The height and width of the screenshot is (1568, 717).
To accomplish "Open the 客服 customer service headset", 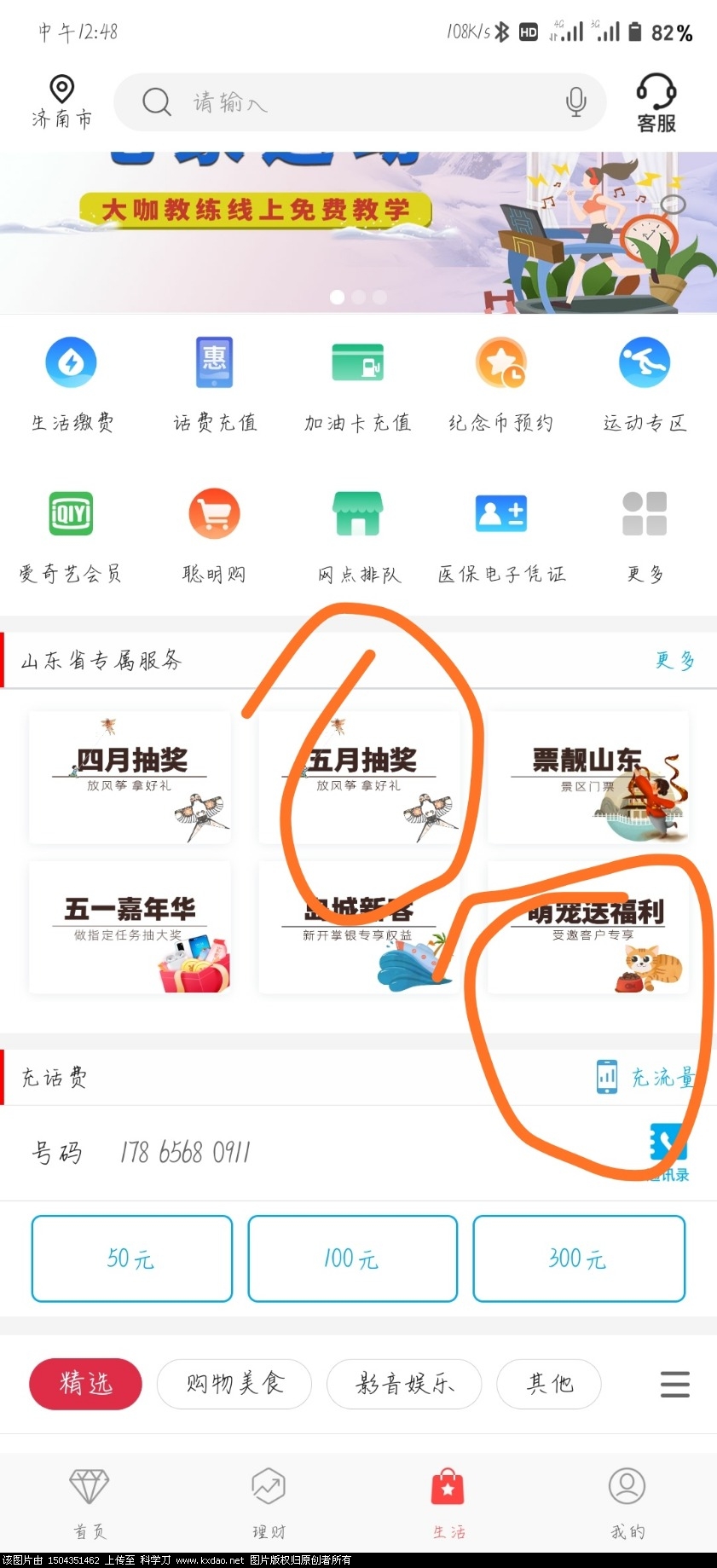I will click(656, 102).
